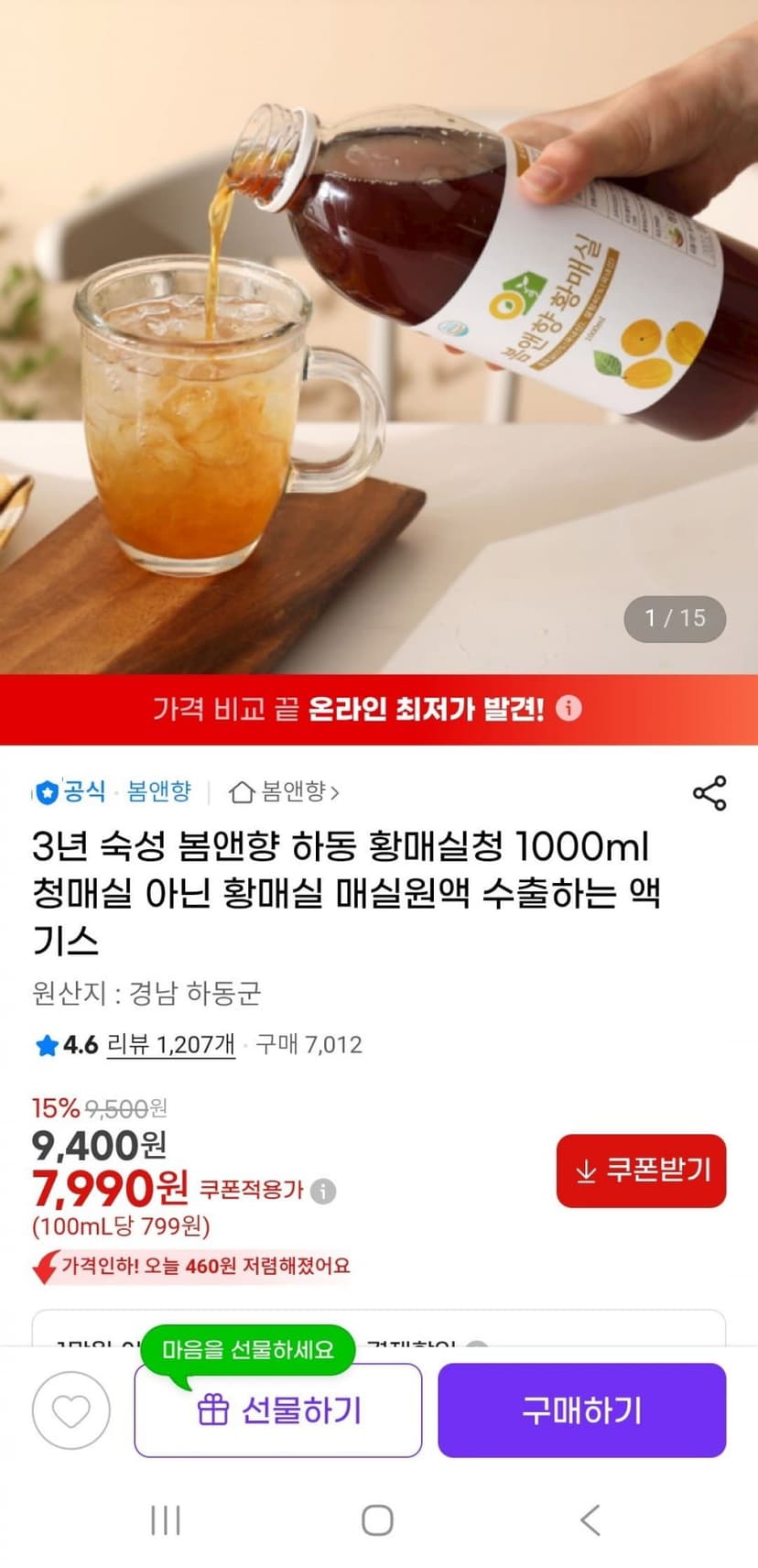Image resolution: width=758 pixels, height=1568 pixels.
Task: Buy now with 구매하기
Action: (x=582, y=1410)
